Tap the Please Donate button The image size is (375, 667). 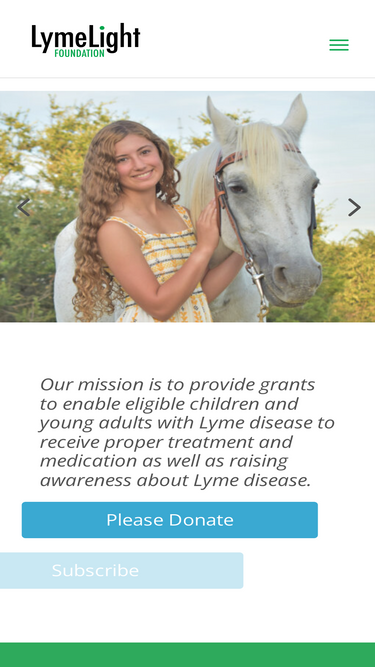[x=170, y=520]
